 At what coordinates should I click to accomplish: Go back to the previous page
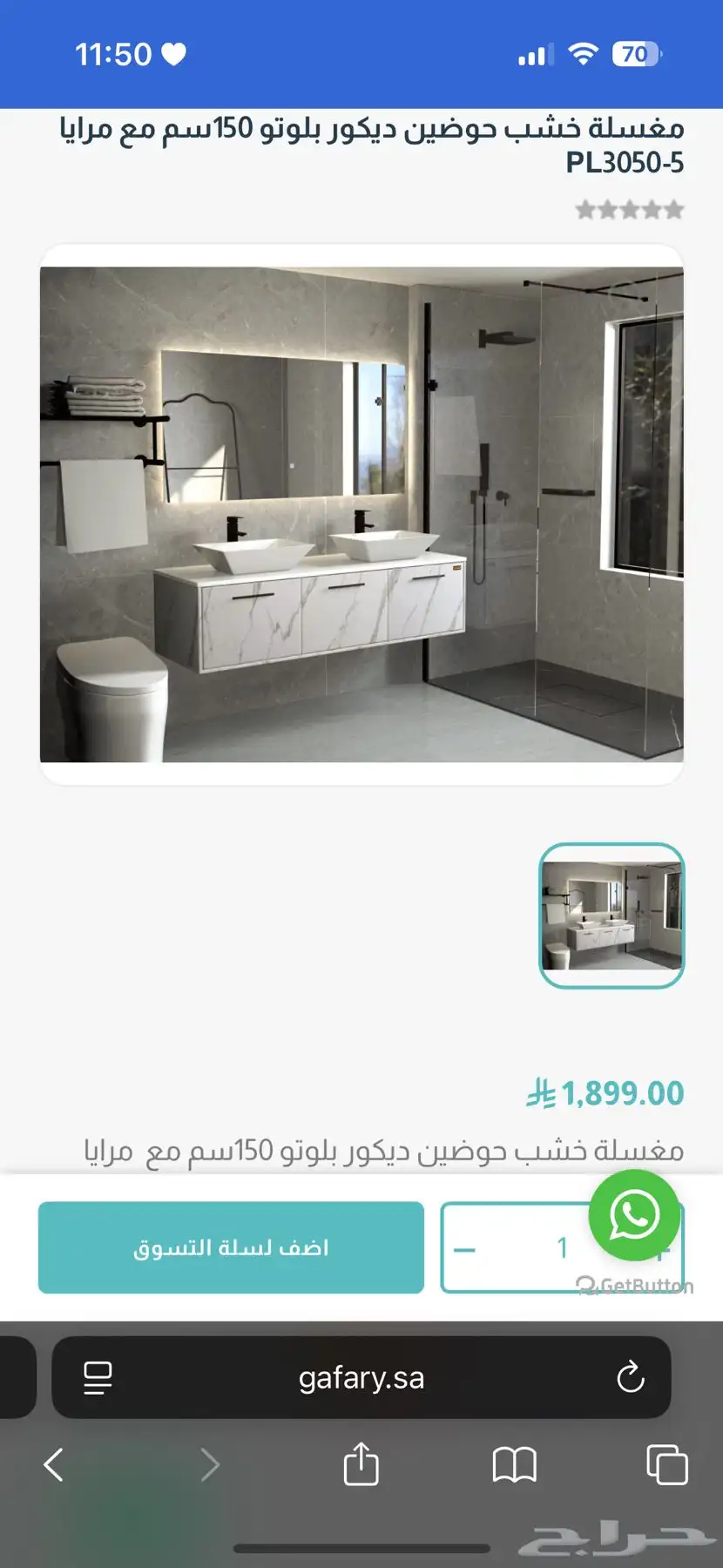(x=54, y=1464)
